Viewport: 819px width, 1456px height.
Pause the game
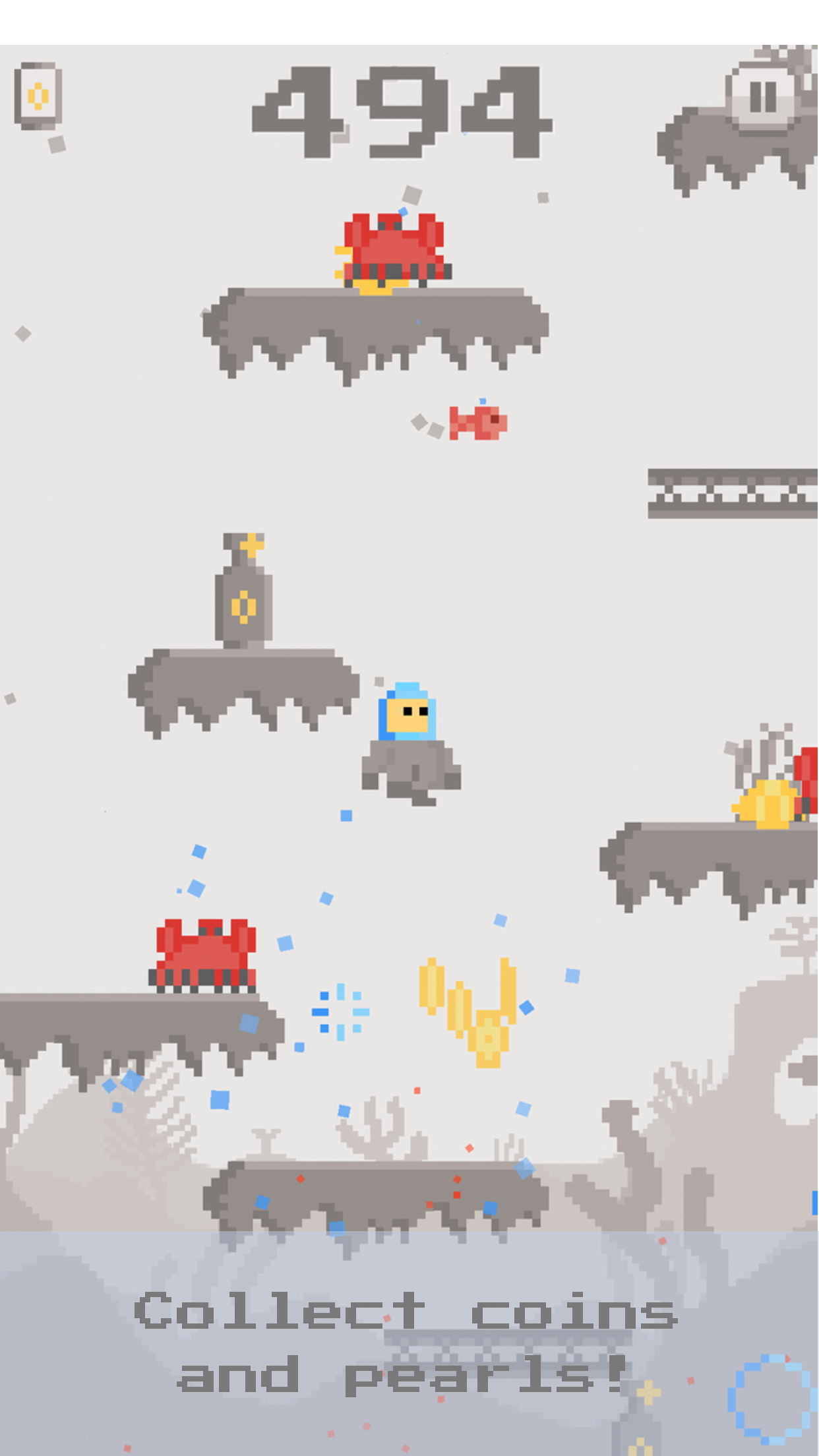tap(762, 98)
